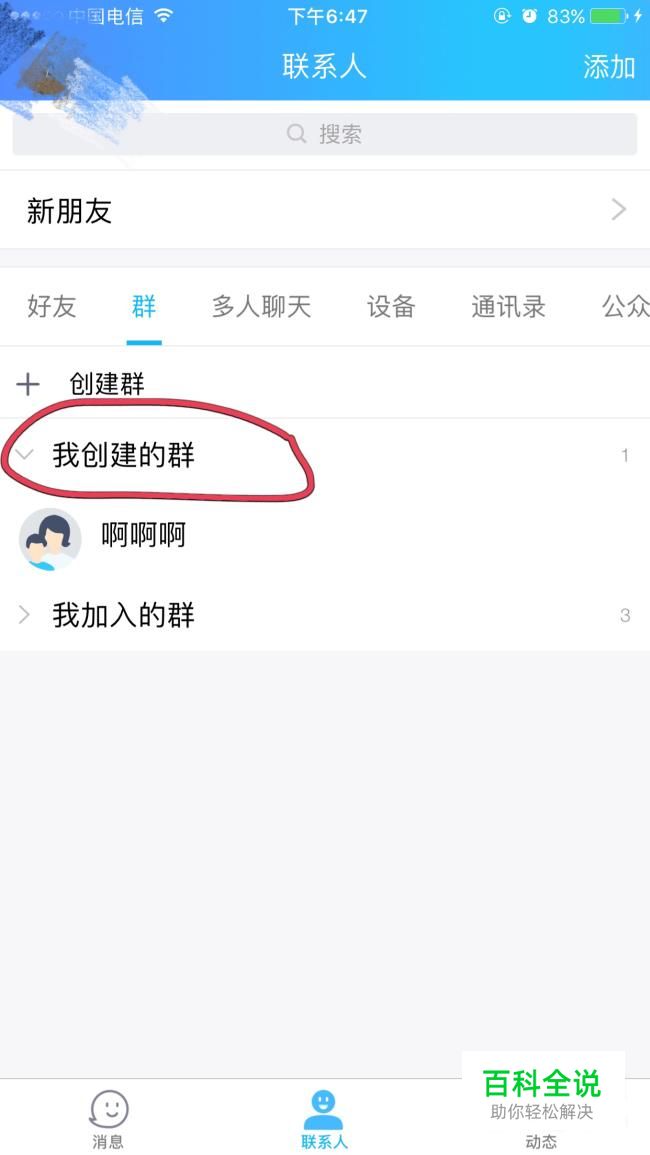Open the 搜索 search box

(325, 134)
